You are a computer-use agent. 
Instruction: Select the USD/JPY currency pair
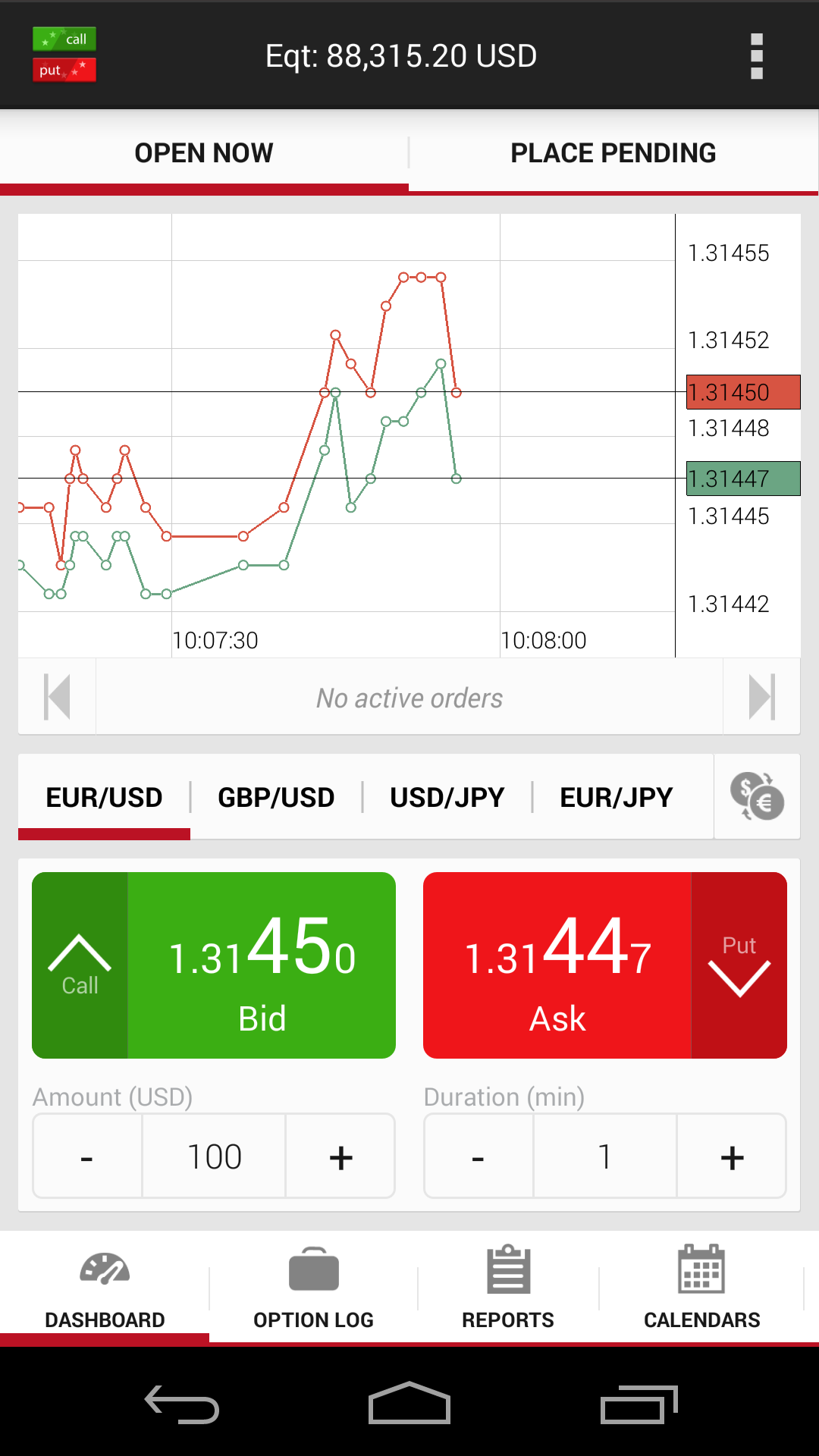tap(447, 797)
